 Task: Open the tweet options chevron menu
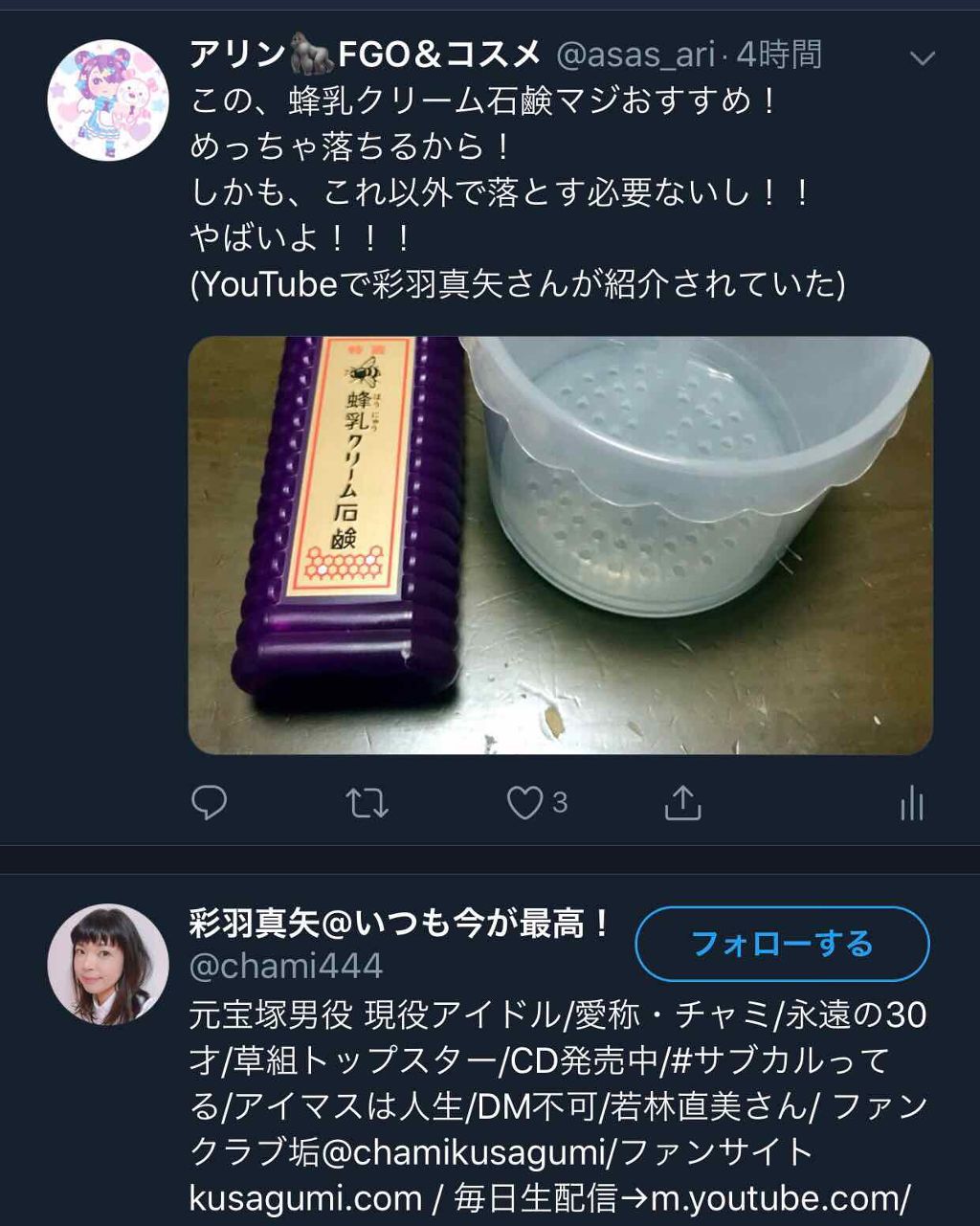coord(920,57)
